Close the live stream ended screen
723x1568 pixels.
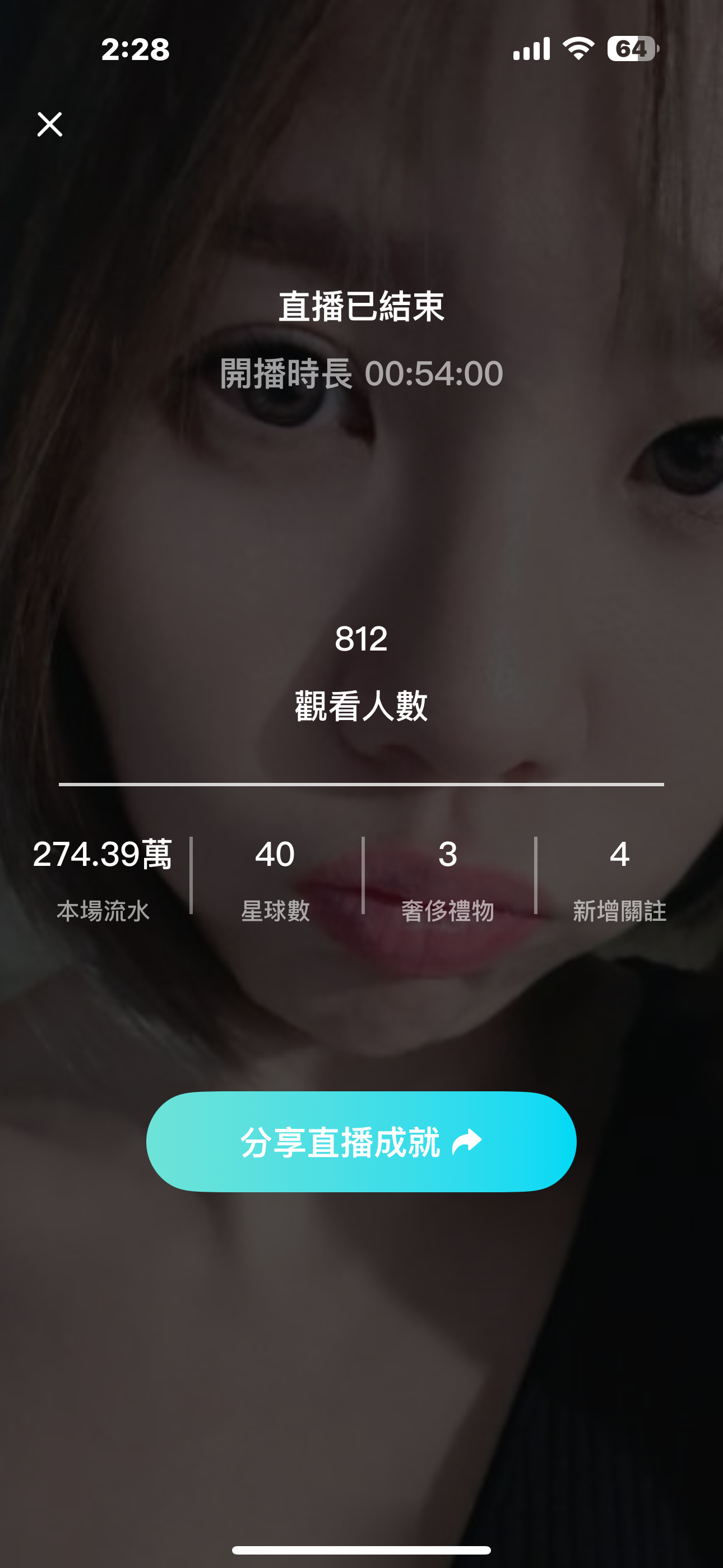[50, 124]
